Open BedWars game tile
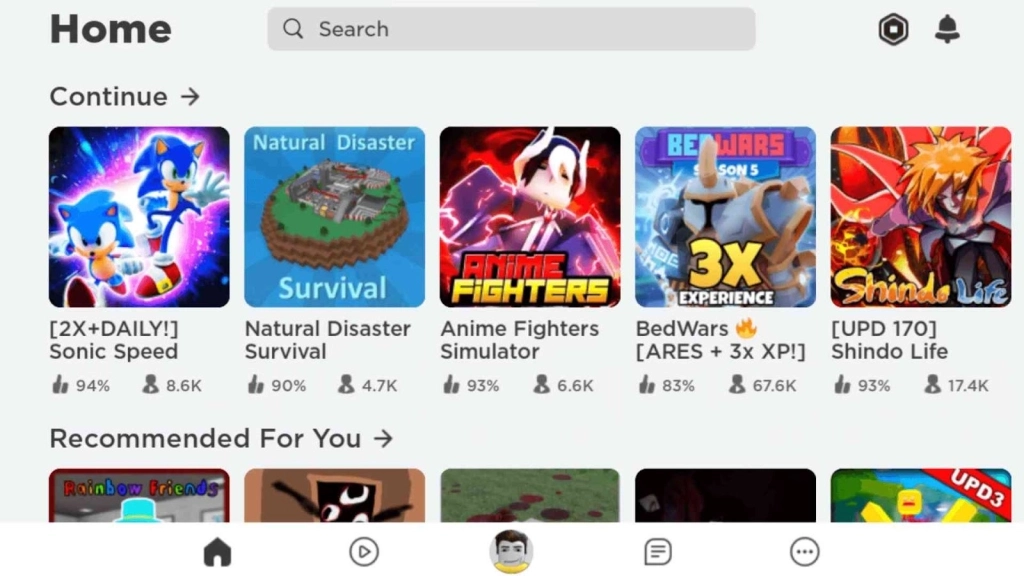1024x576 pixels. tap(725, 217)
